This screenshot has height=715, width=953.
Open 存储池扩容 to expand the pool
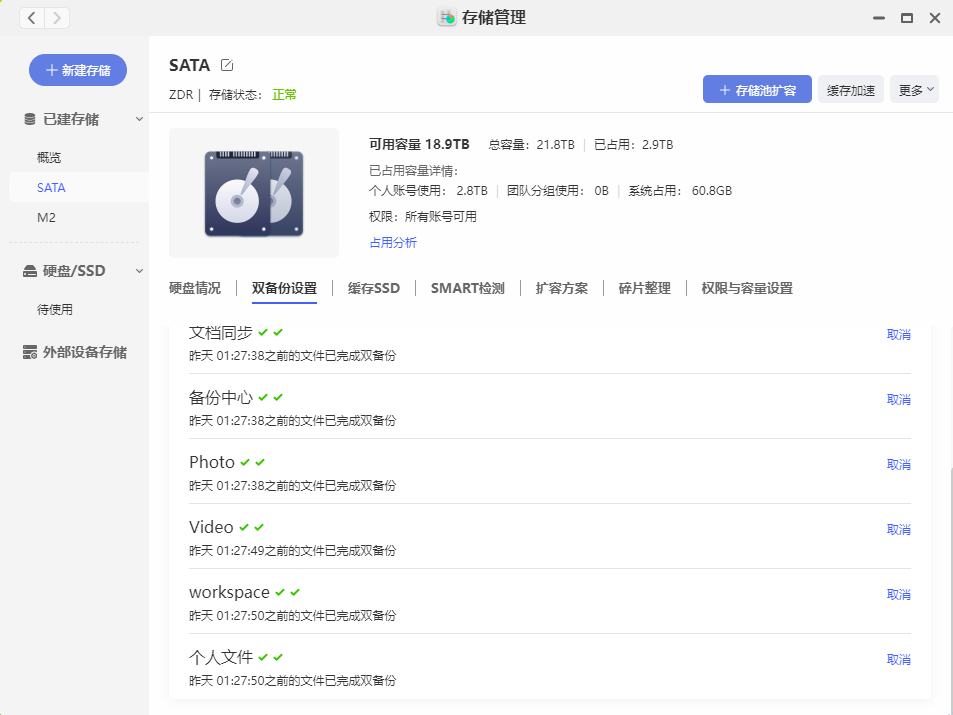click(757, 90)
